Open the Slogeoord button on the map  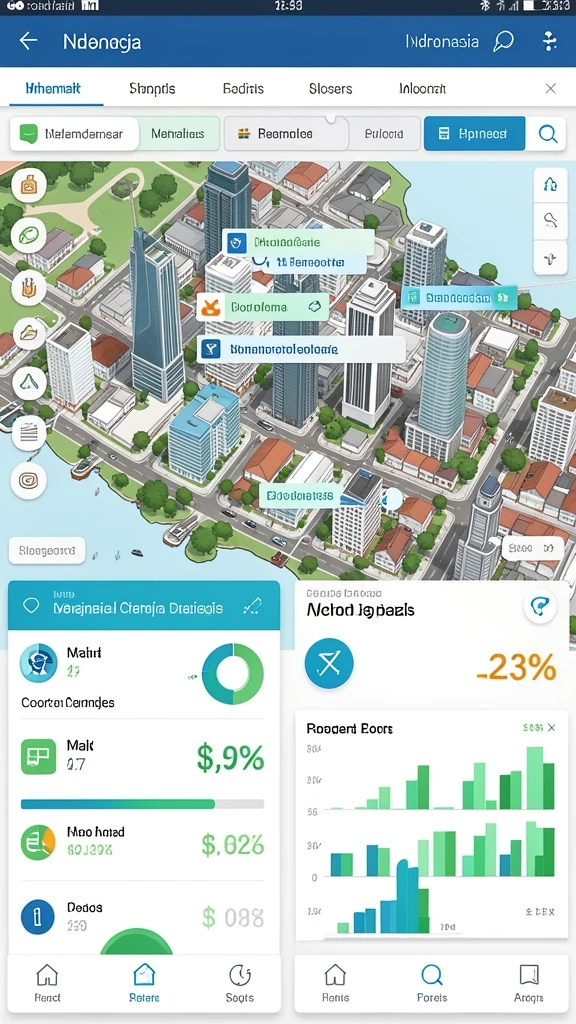(47, 551)
